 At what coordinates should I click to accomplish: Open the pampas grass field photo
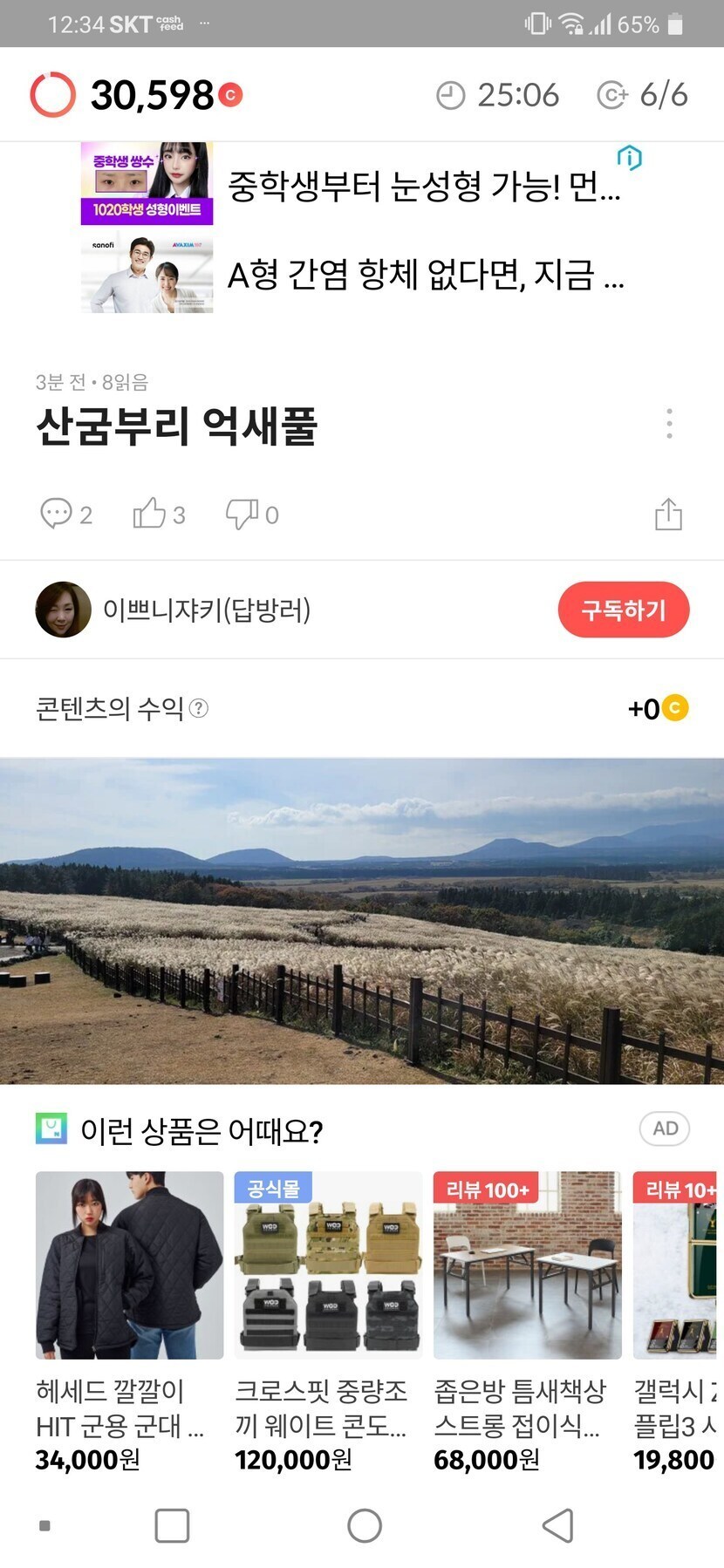[x=362, y=920]
